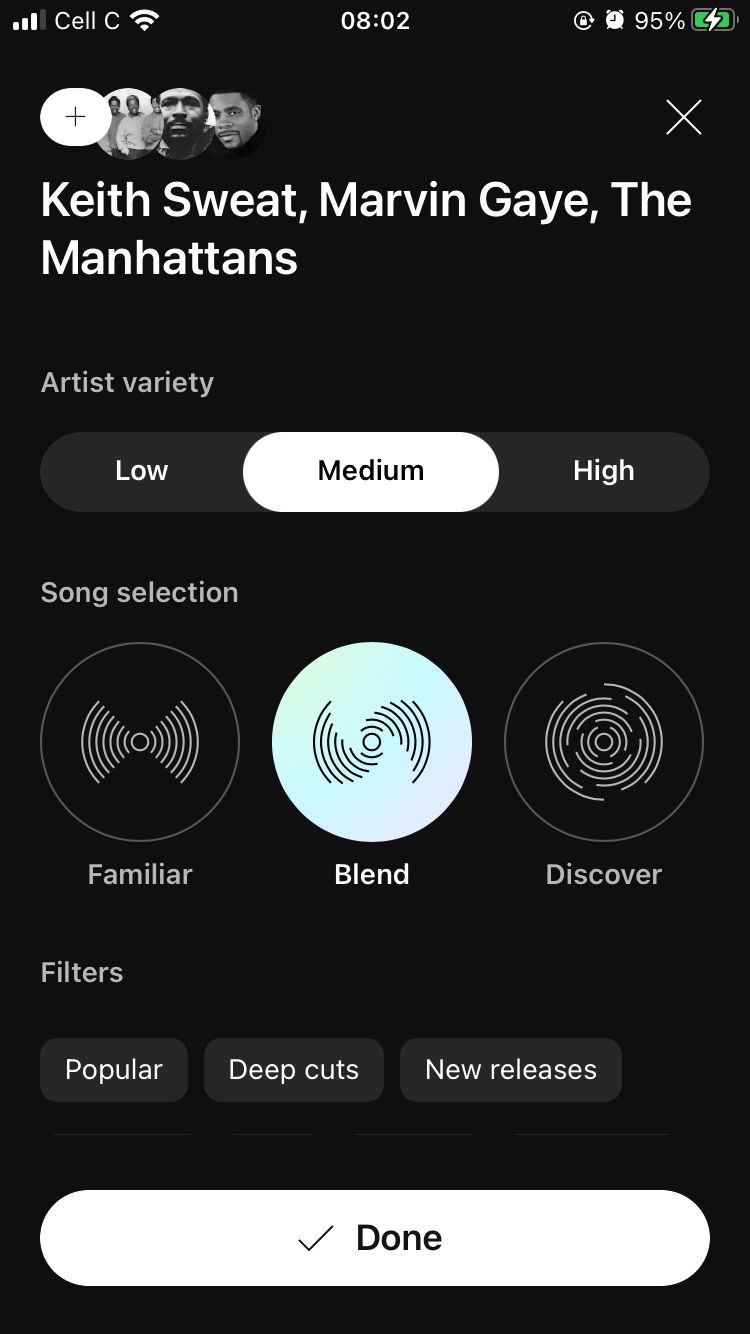This screenshot has width=750, height=1334.
Task: Set artist variety to Low
Action: click(x=141, y=471)
